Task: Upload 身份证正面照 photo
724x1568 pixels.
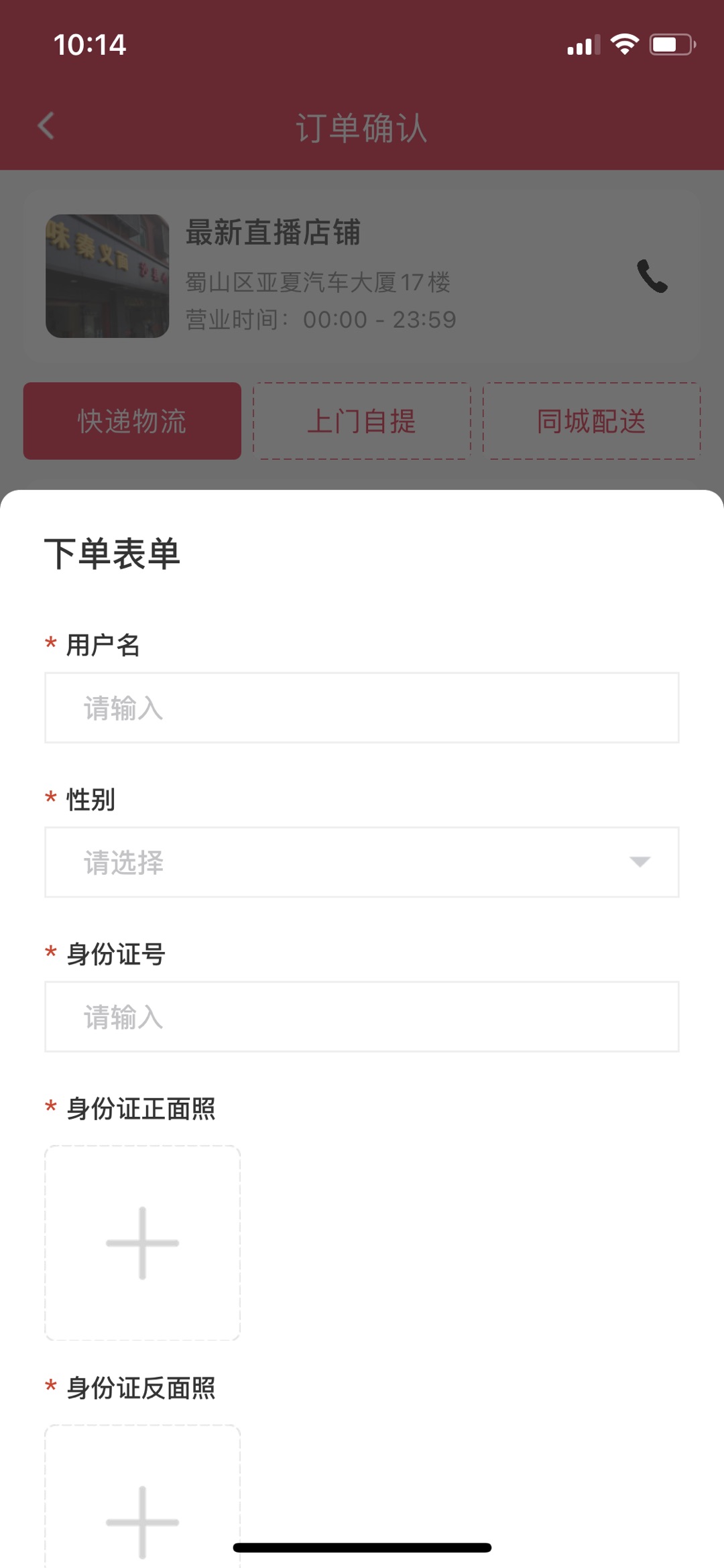Action: (142, 1243)
